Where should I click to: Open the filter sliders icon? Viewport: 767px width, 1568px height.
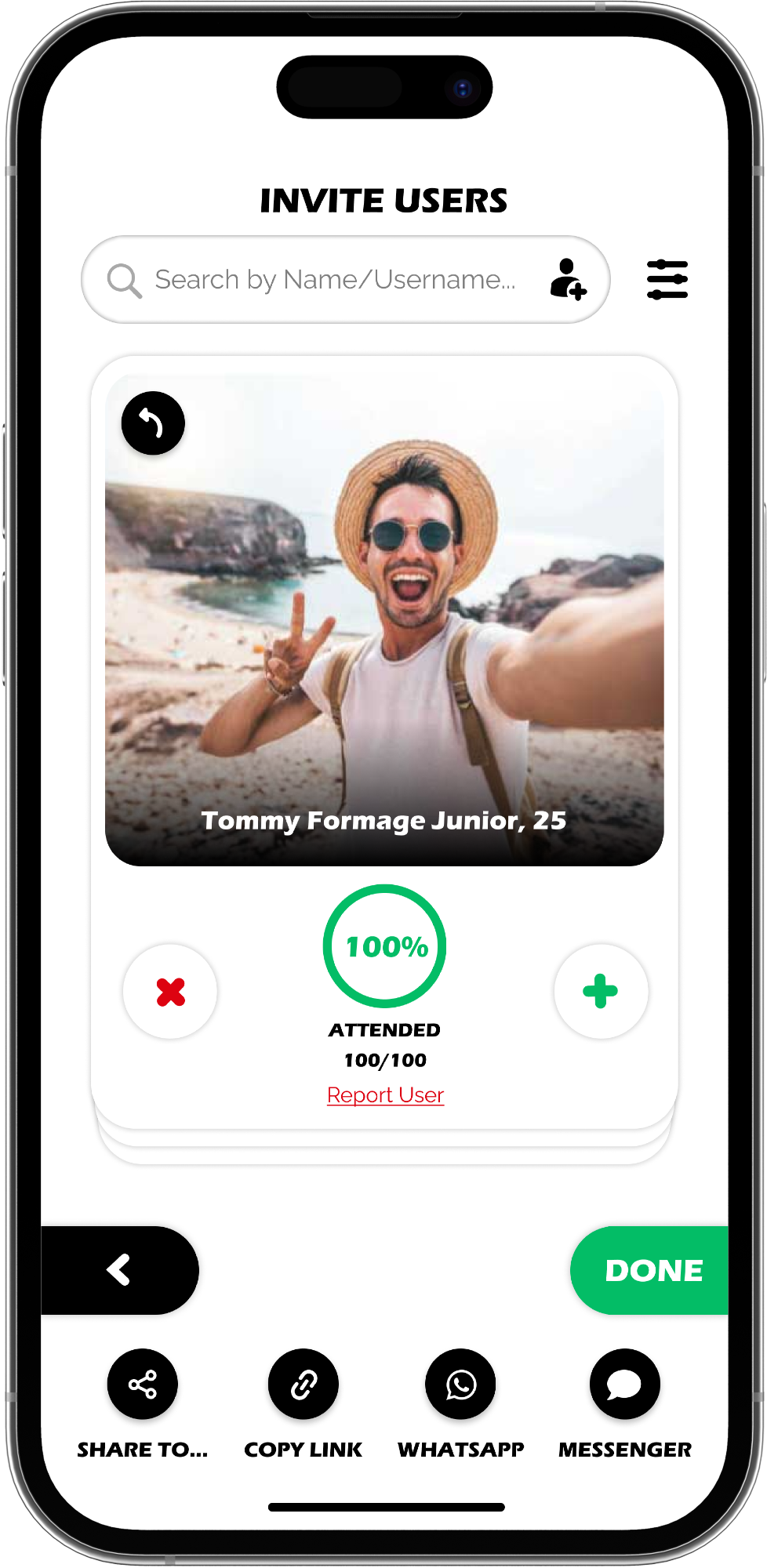tap(667, 280)
